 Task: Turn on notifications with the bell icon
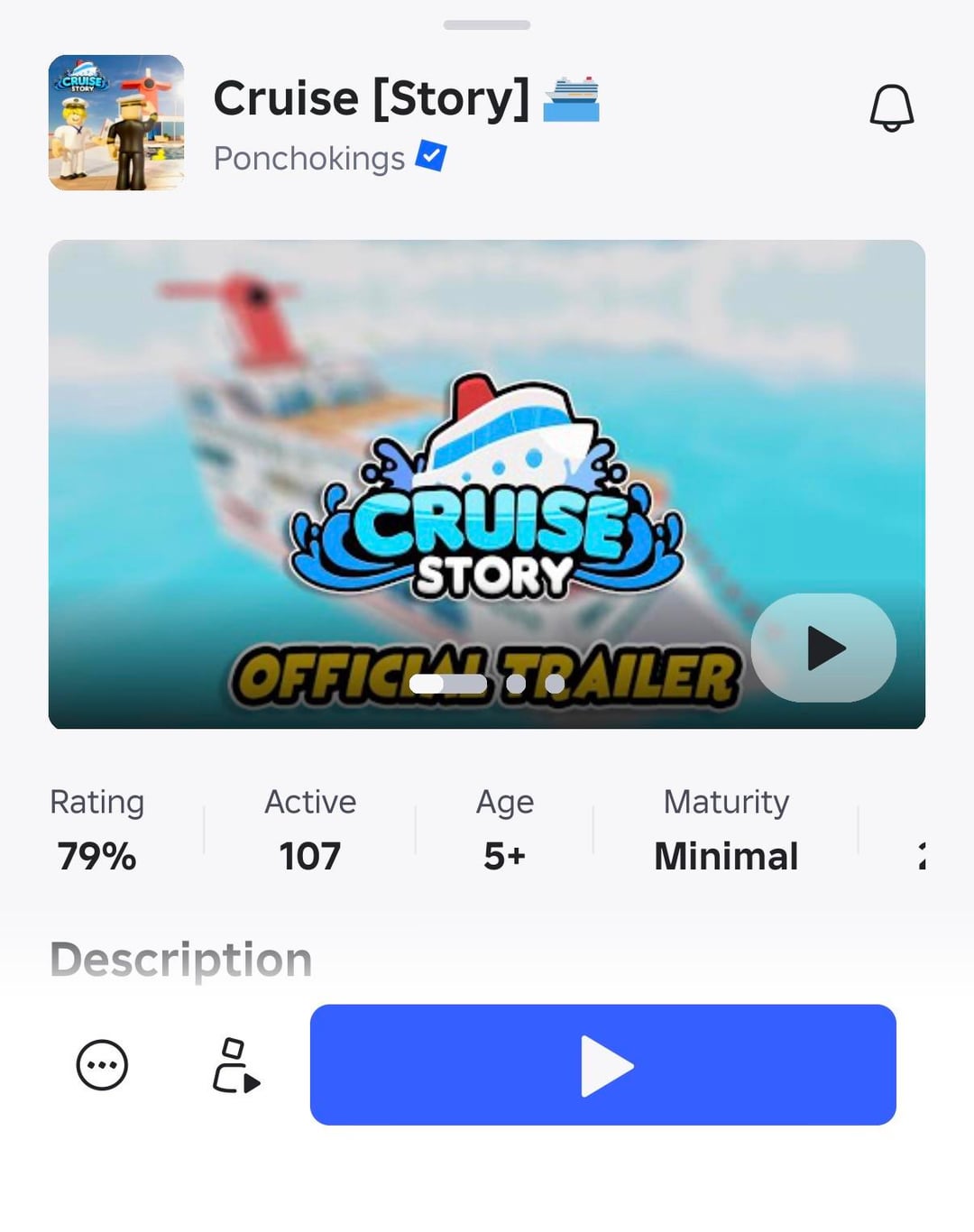891,108
